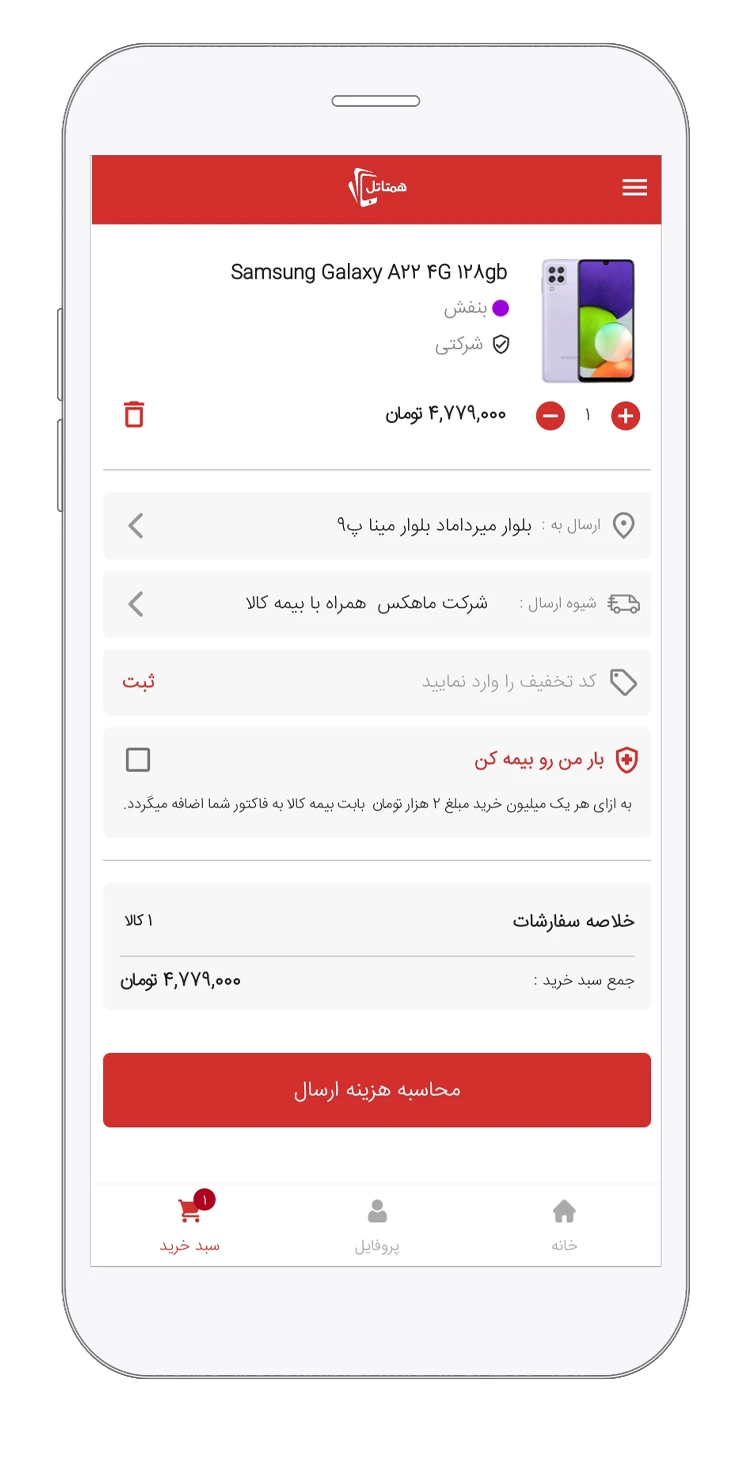Image resolution: width=745 pixels, height=1460 pixels.
Task: Tap ثبت to apply the discount code
Action: (x=138, y=682)
